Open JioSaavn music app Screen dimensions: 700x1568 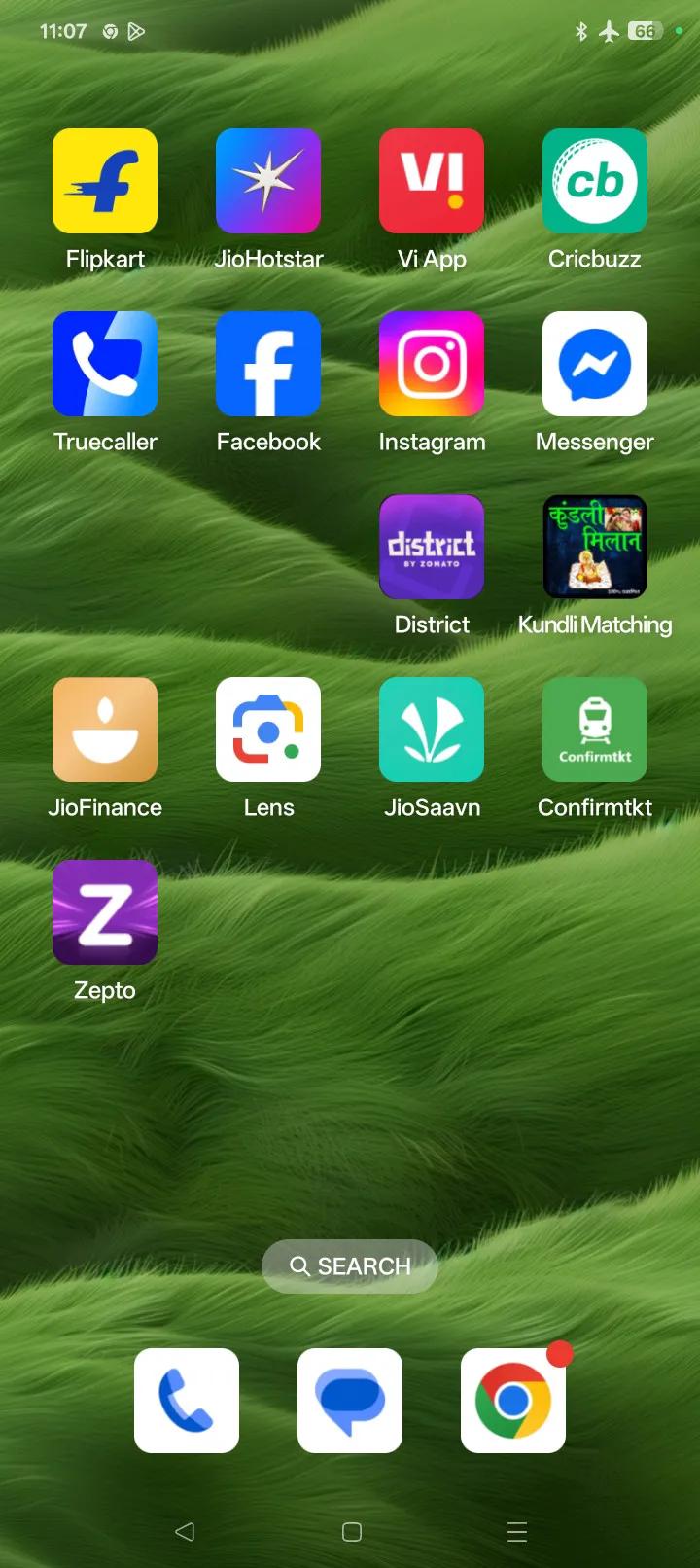432,731
